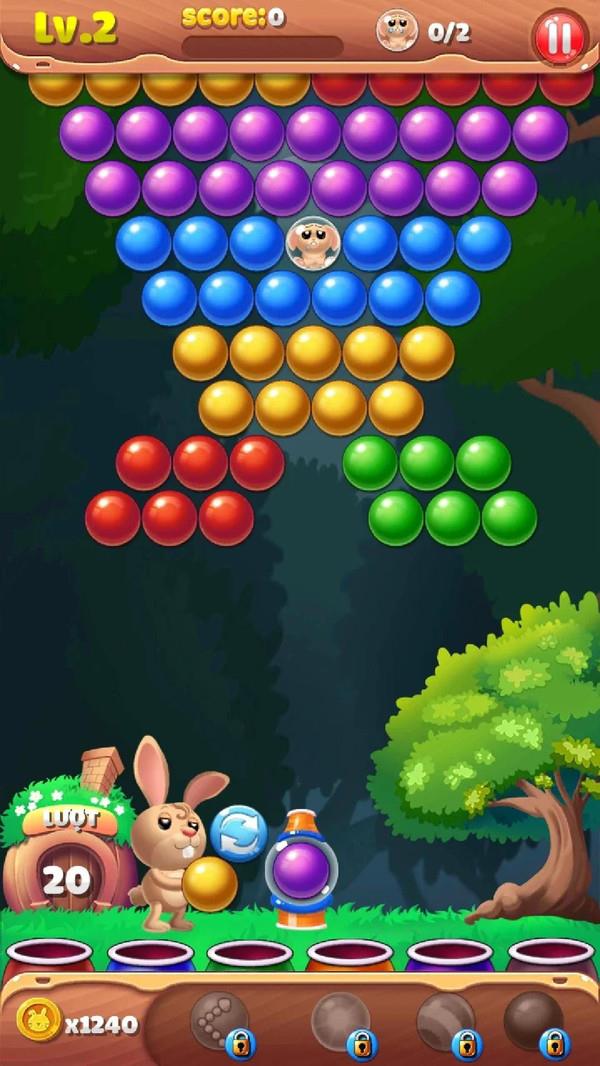Swap the current bubble with the next one
This screenshot has width=600, height=1066.
point(238,832)
